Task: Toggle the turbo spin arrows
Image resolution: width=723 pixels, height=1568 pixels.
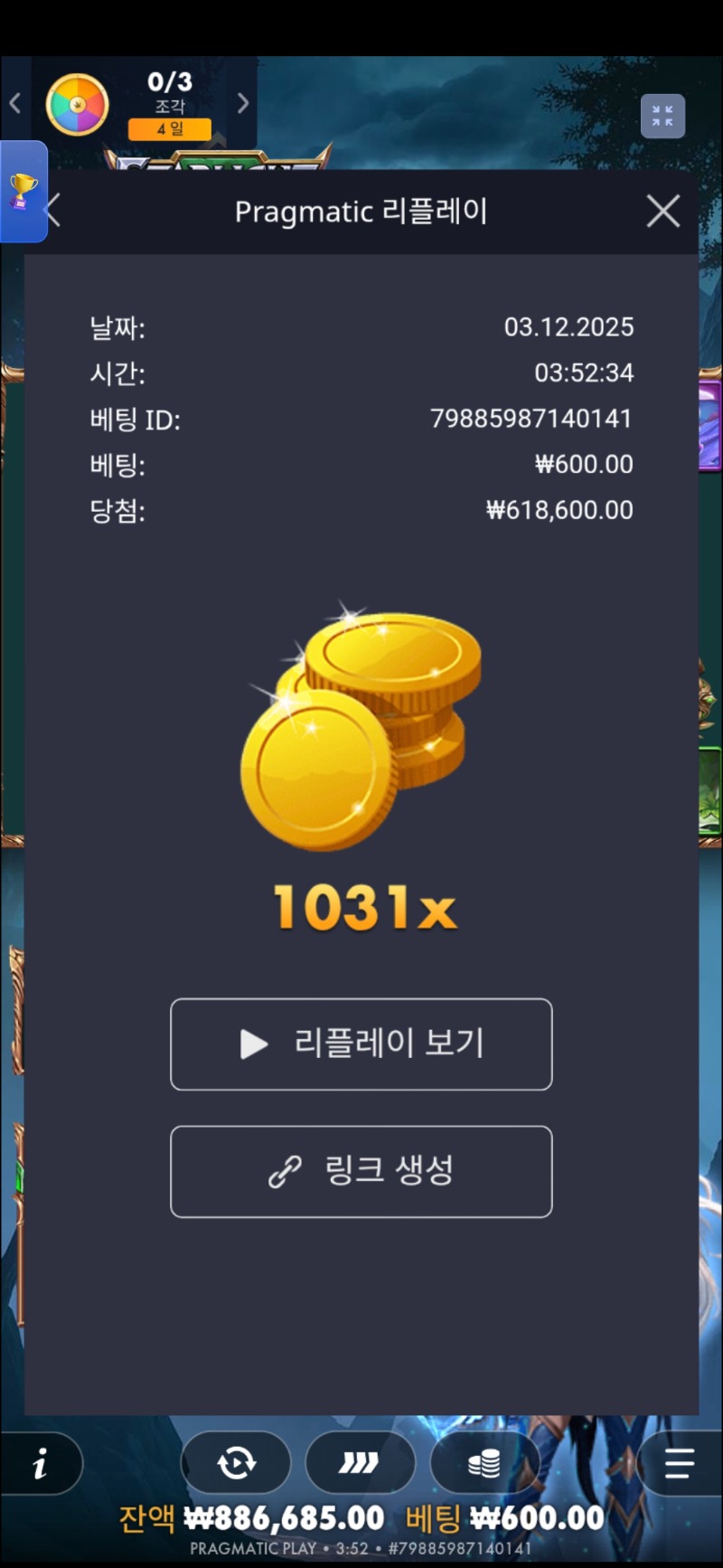Action: click(x=360, y=1462)
